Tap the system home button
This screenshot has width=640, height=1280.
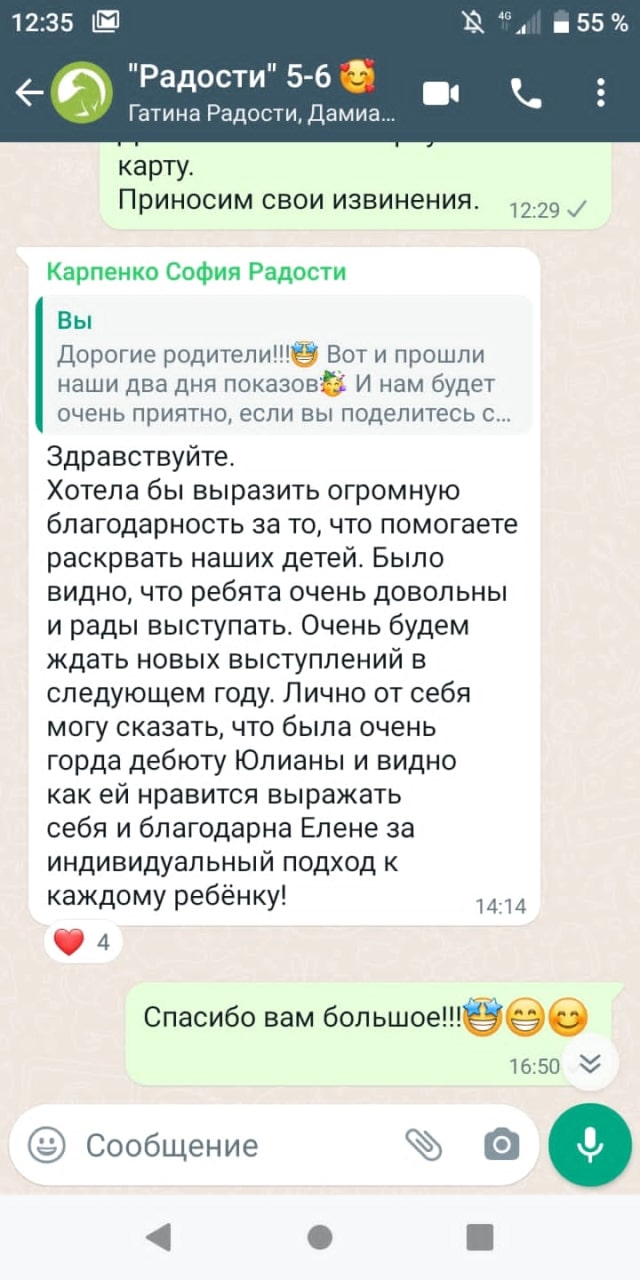pyautogui.click(x=320, y=1237)
